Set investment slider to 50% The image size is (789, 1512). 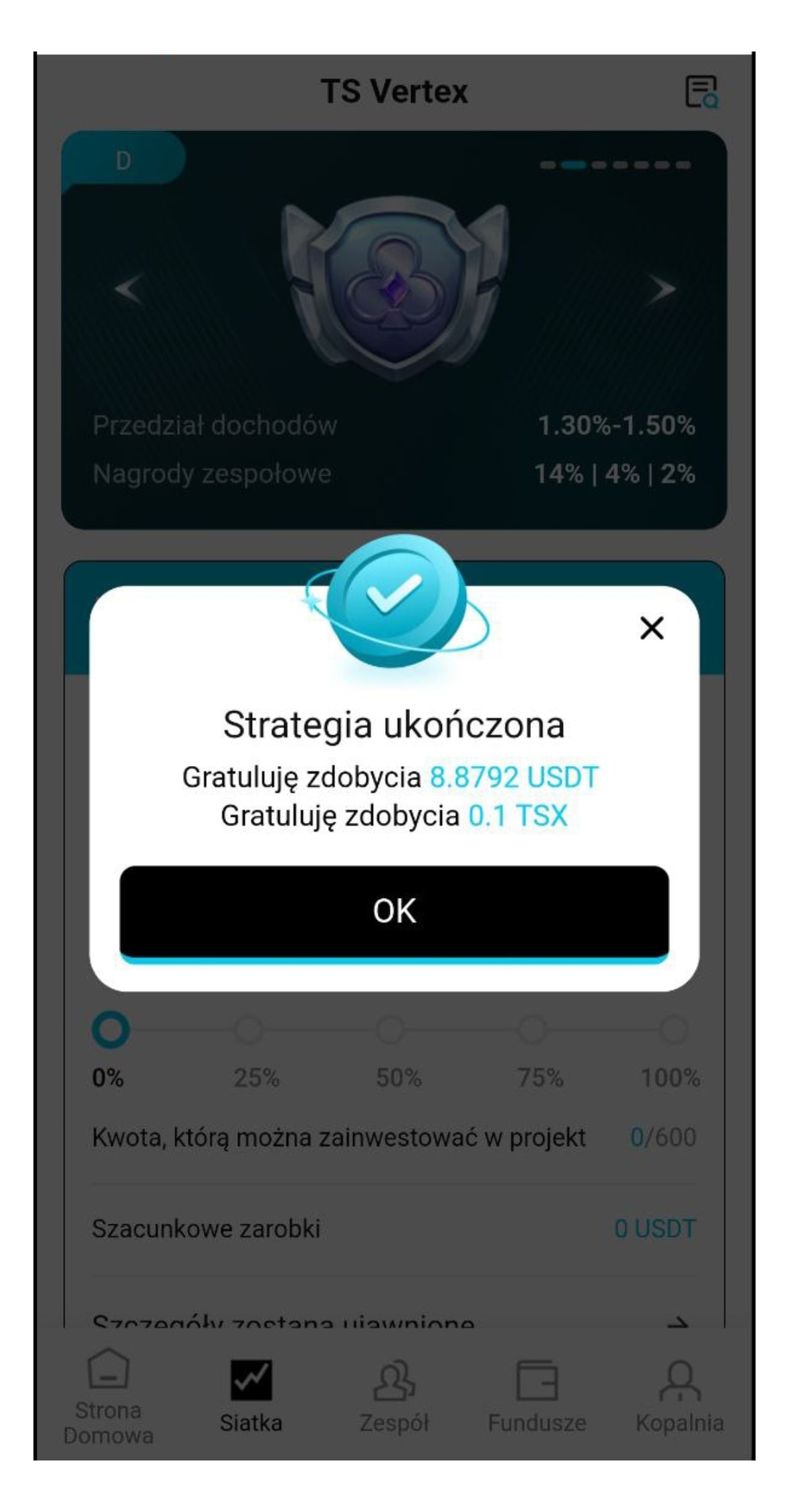390,1030
